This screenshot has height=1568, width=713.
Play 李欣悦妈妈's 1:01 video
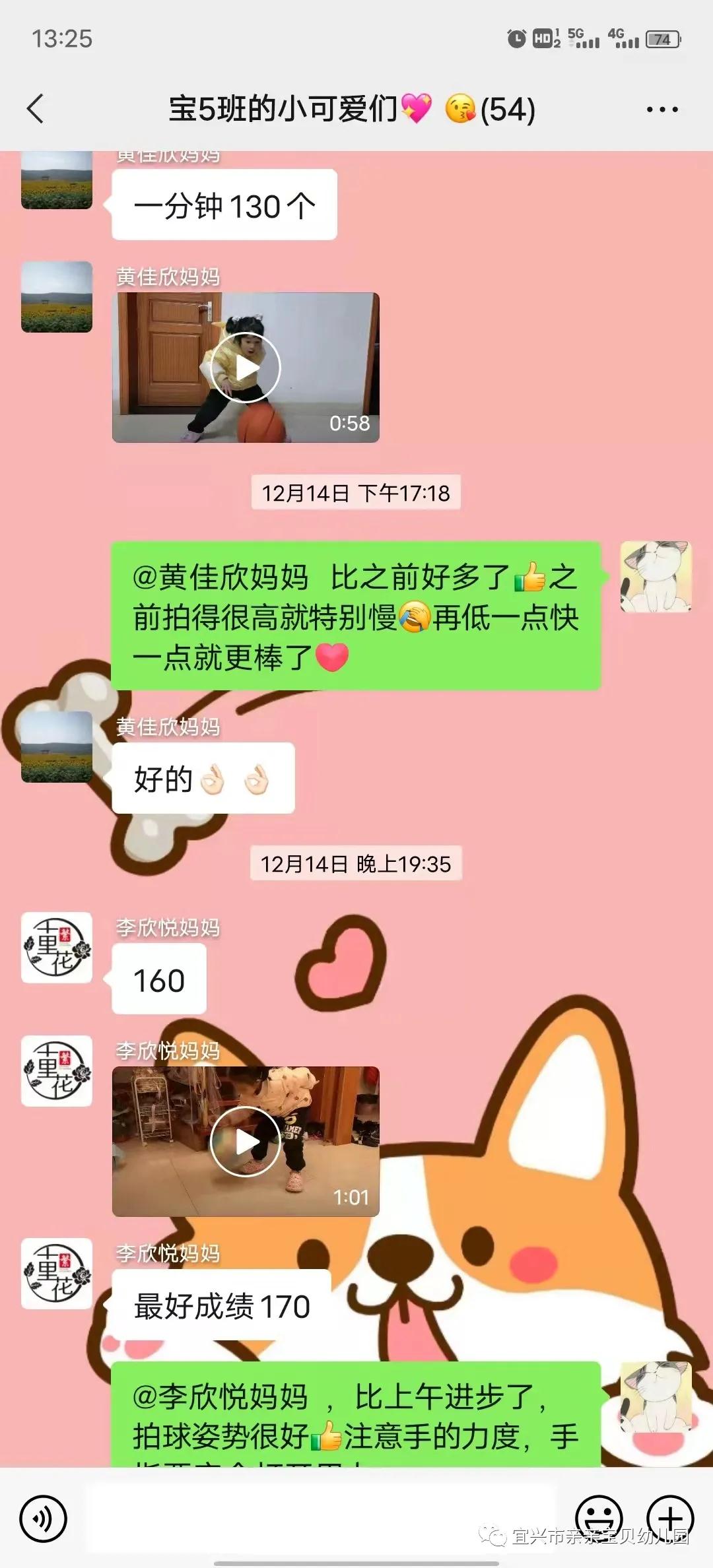[x=246, y=1141]
